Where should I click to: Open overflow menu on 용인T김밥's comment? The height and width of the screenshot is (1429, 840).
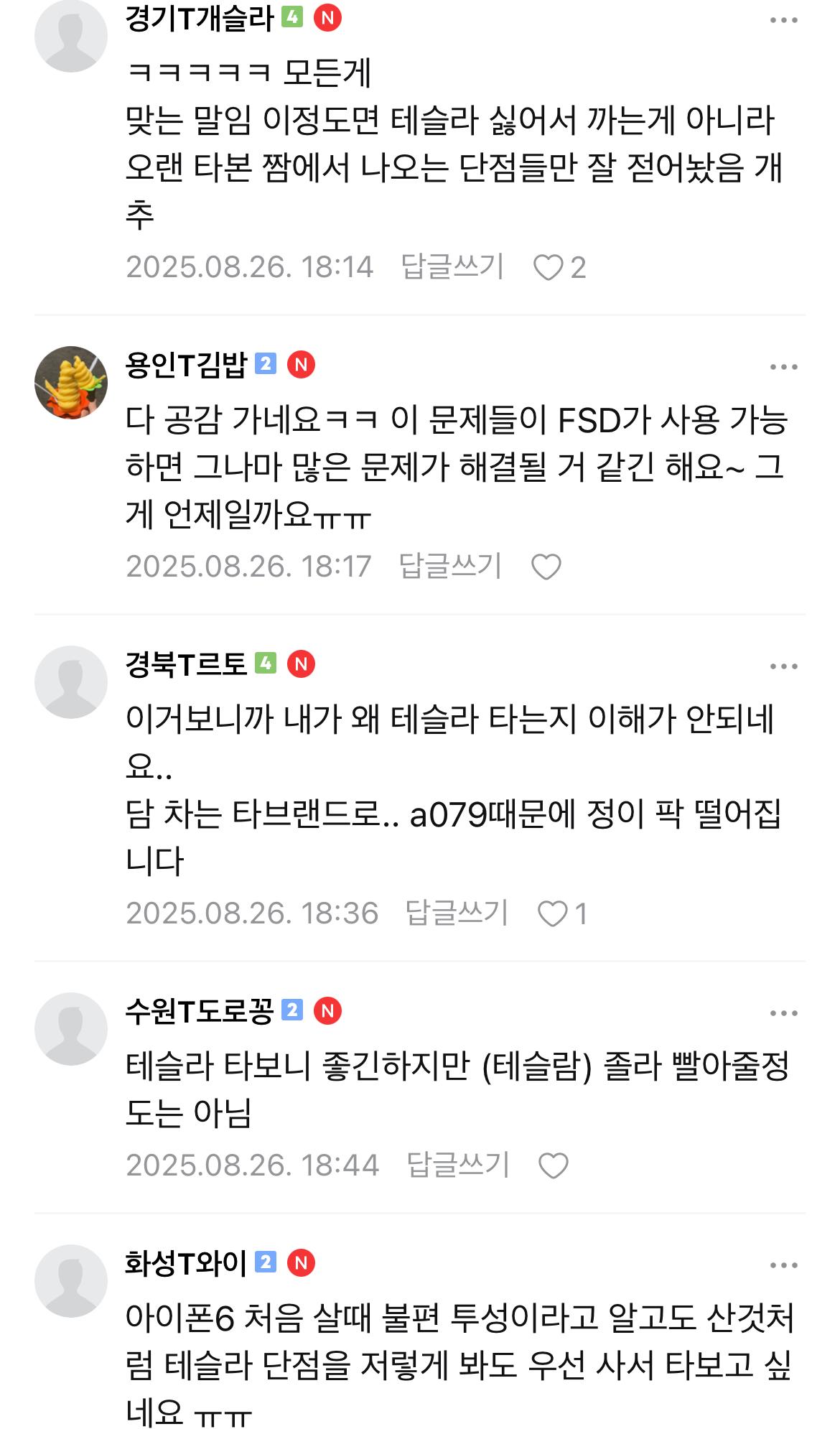783,367
